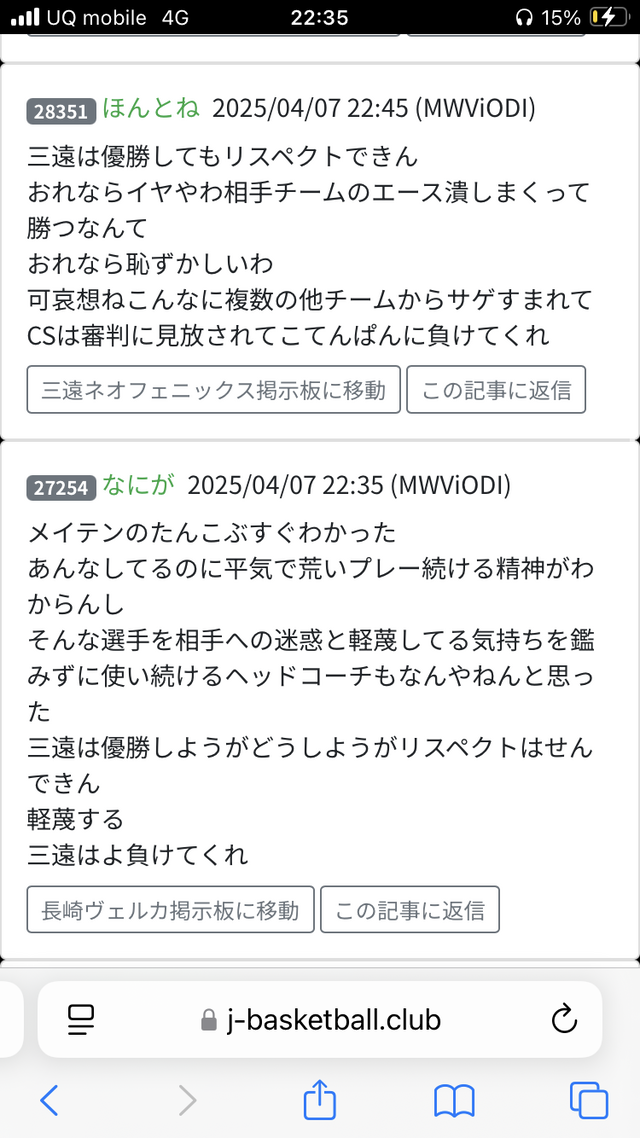The width and height of the screenshot is (640, 1138).
Task: Open the page settings menu in address bar
Action: [x=81, y=1020]
